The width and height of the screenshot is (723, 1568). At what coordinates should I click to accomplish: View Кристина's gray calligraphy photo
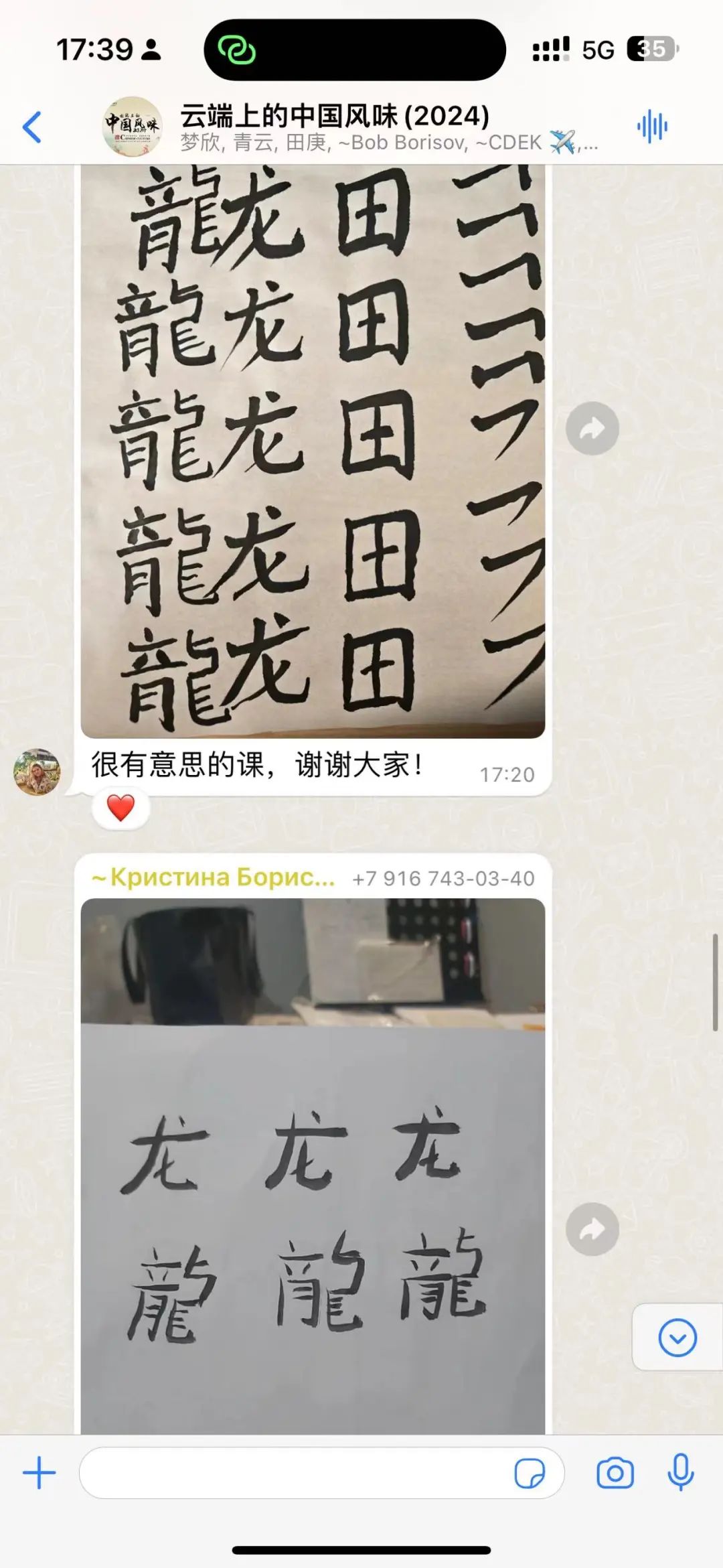click(313, 1165)
